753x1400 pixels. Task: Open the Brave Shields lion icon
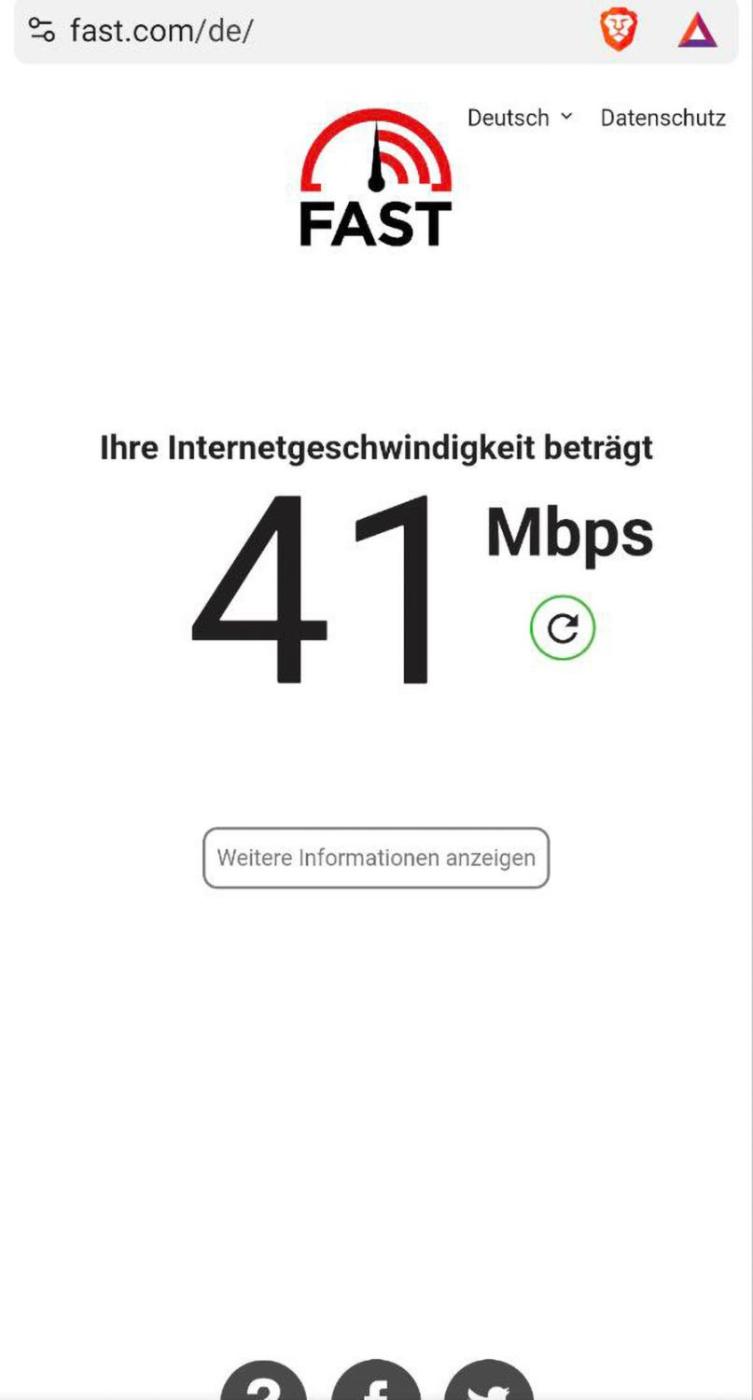tap(619, 31)
